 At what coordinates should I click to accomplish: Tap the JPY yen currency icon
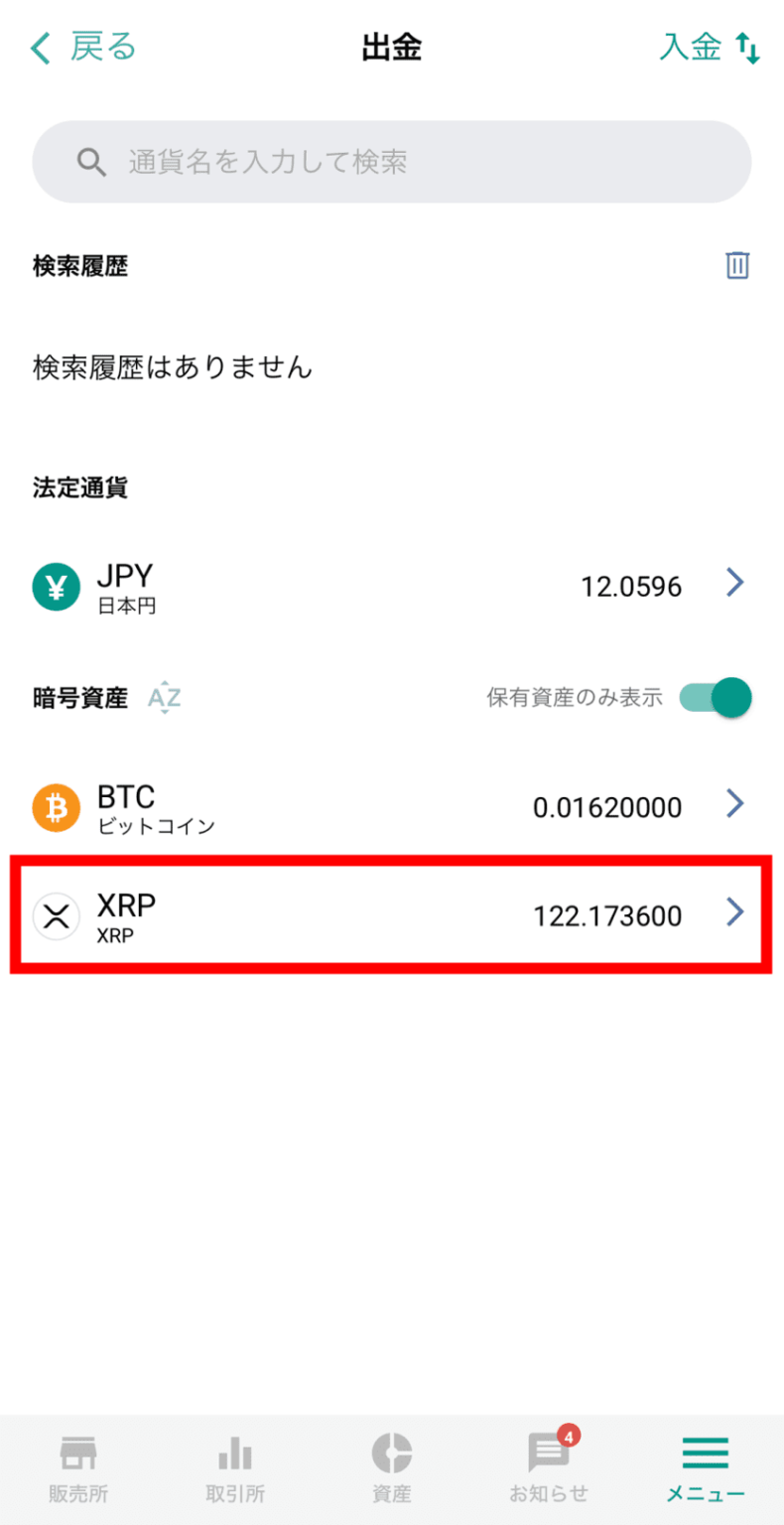[x=57, y=586]
